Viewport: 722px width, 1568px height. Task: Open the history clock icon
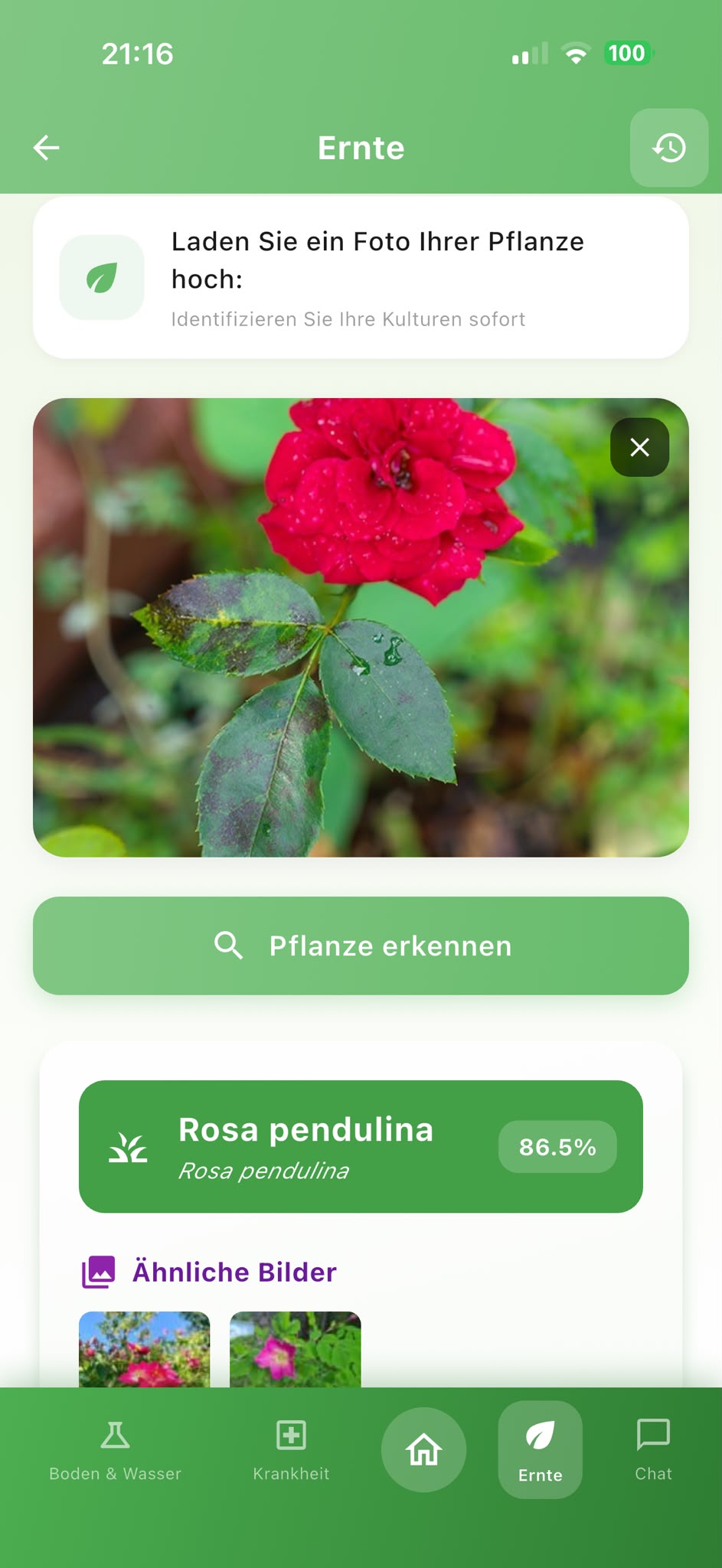pyautogui.click(x=669, y=148)
